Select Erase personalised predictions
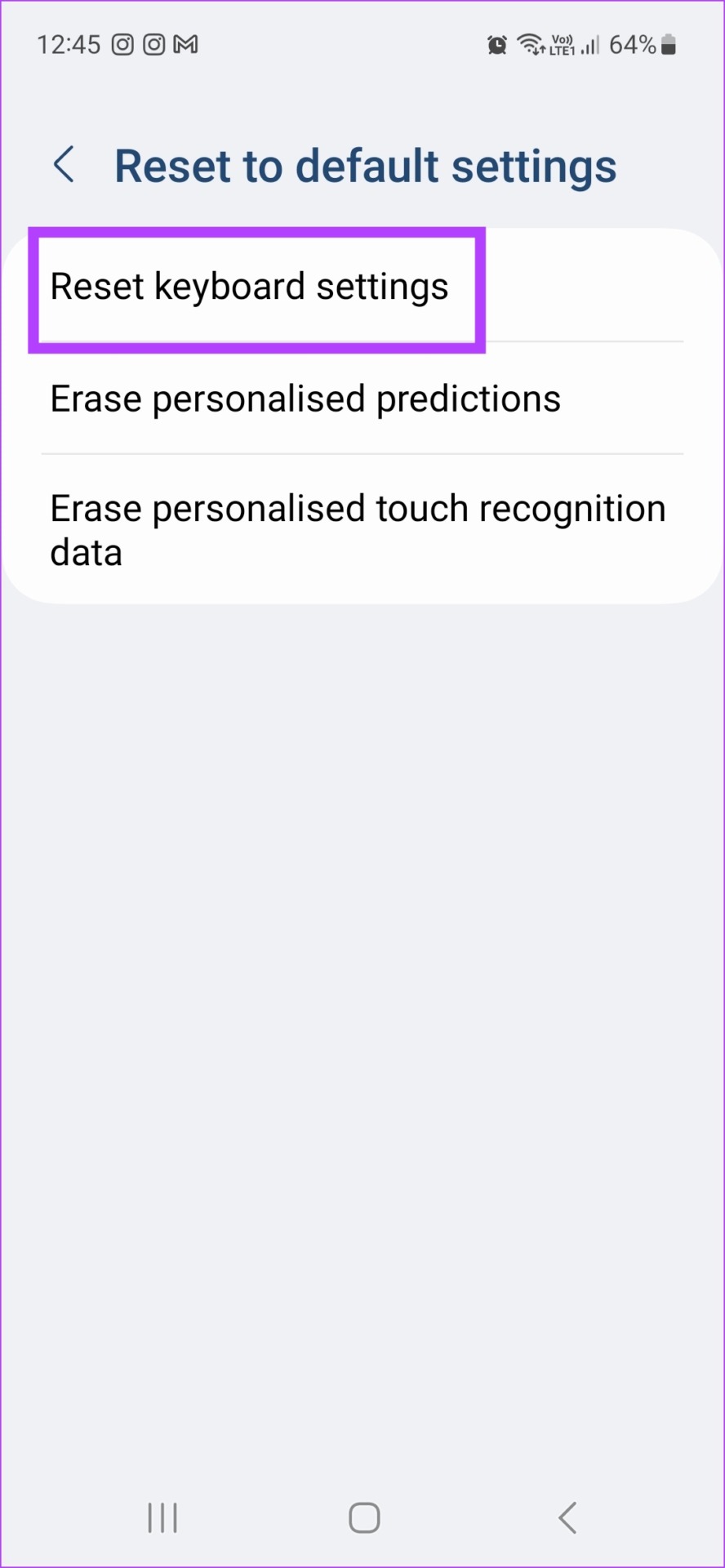 362,399
